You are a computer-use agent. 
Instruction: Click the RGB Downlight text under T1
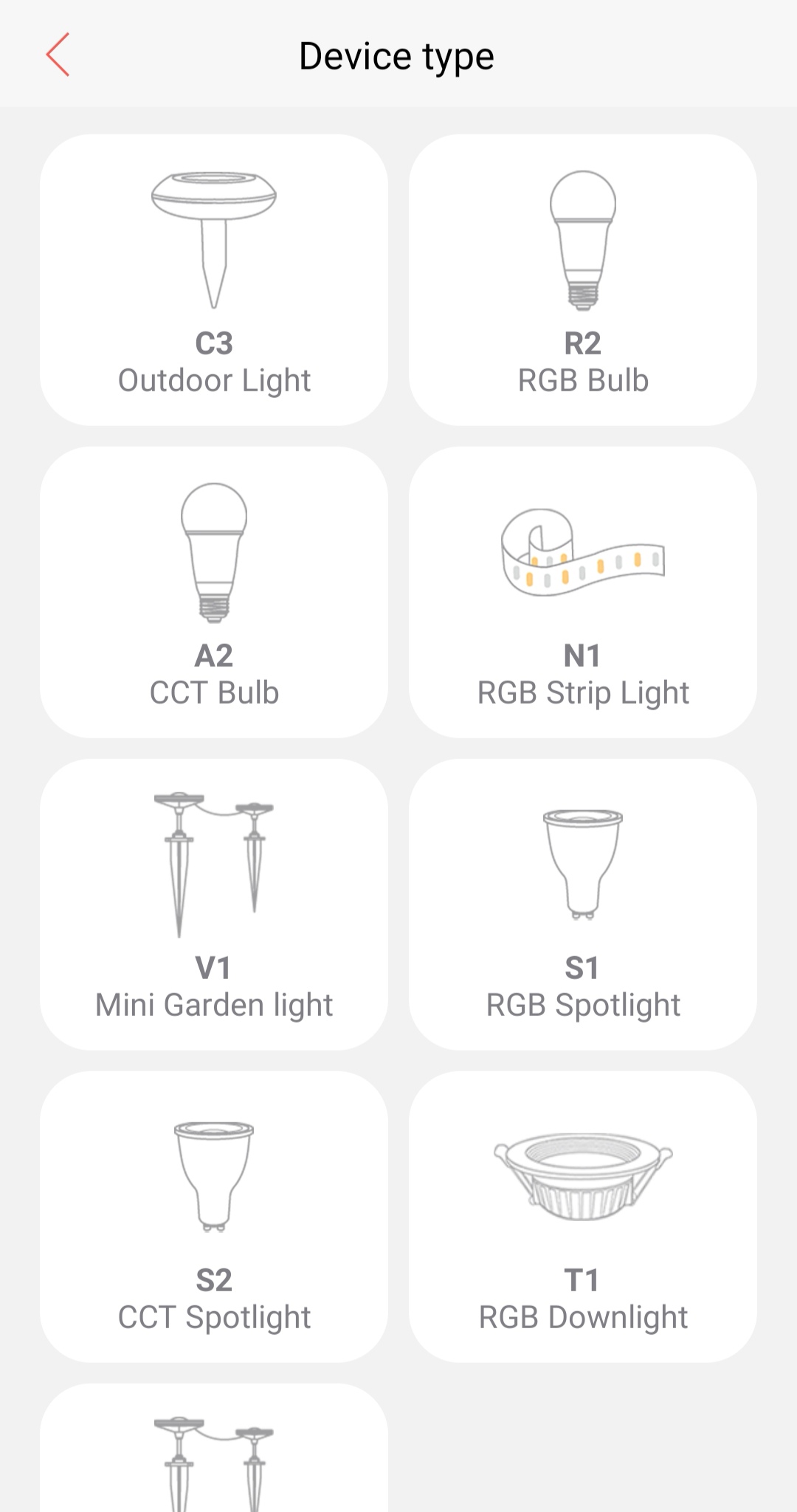click(x=583, y=1316)
